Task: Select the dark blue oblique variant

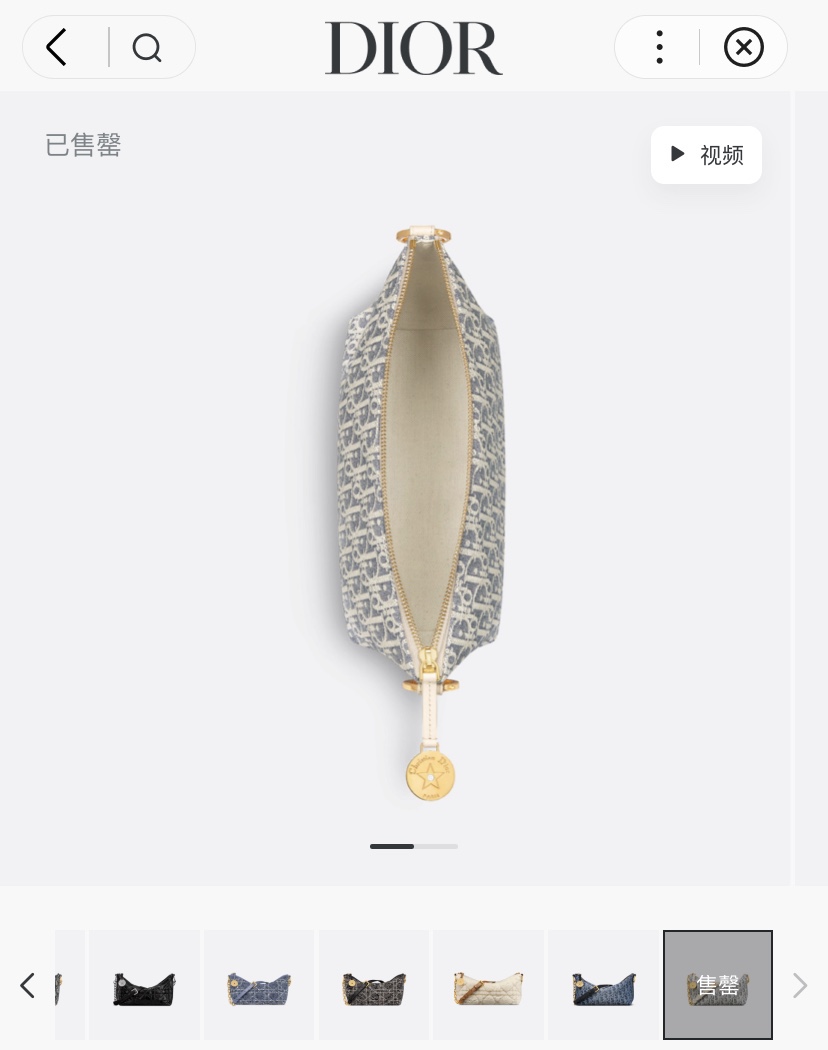Action: tap(603, 985)
